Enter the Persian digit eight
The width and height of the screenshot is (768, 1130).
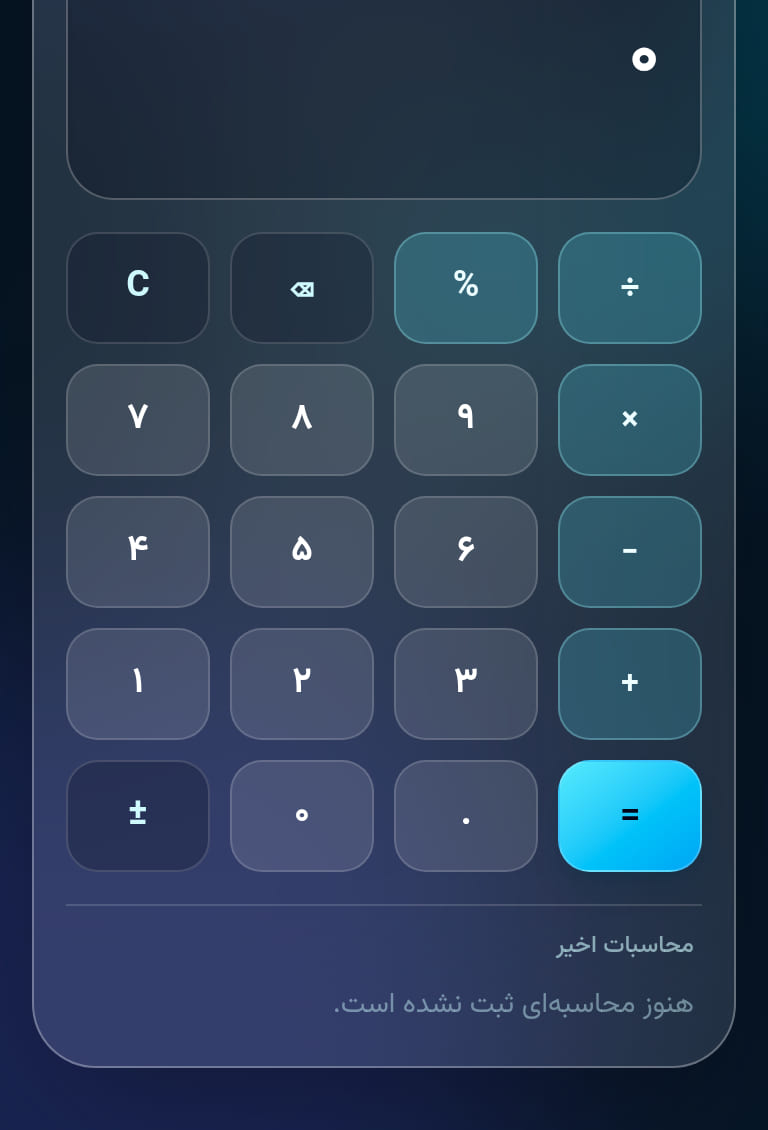pos(302,419)
